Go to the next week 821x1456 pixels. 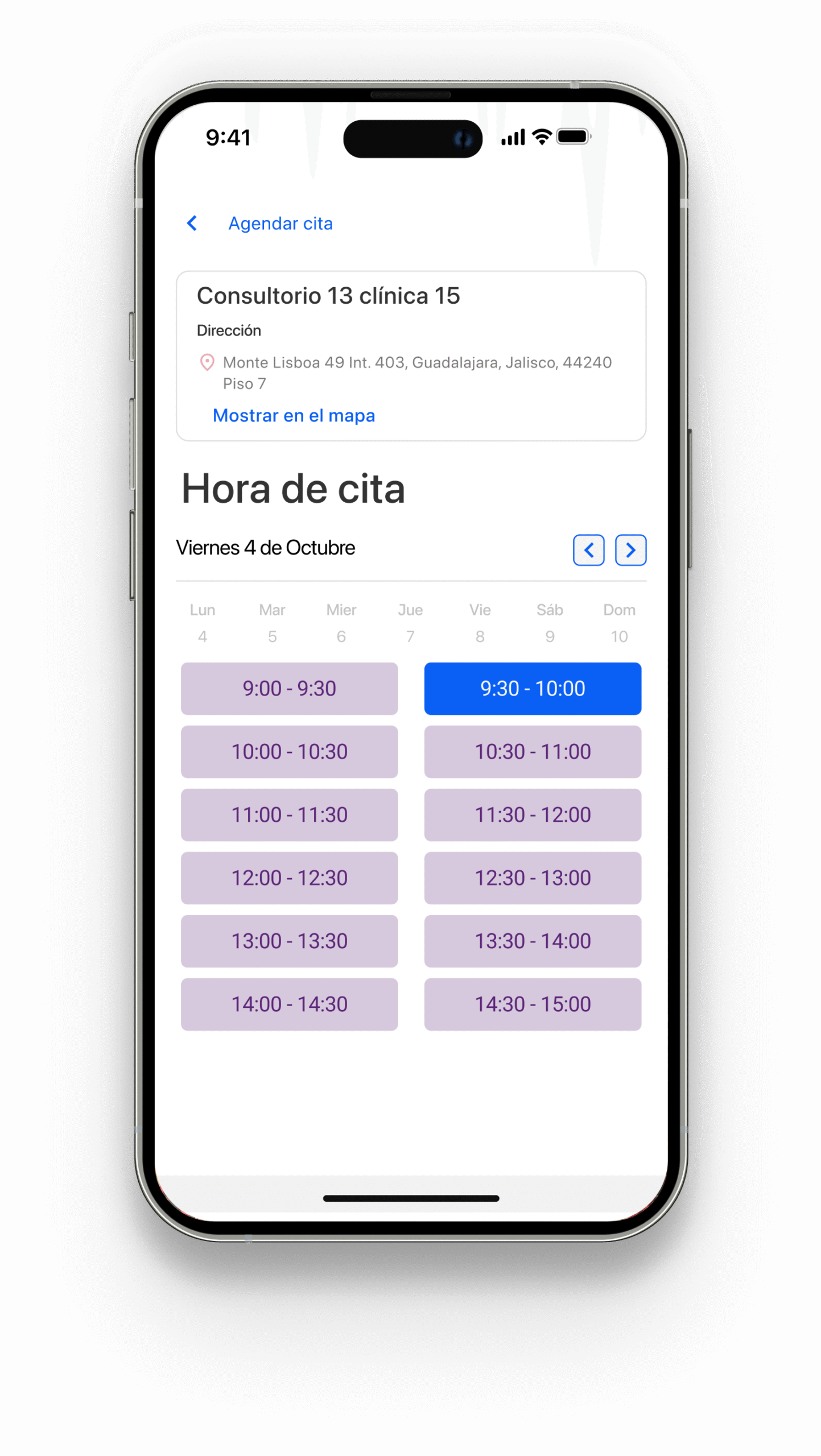630,550
